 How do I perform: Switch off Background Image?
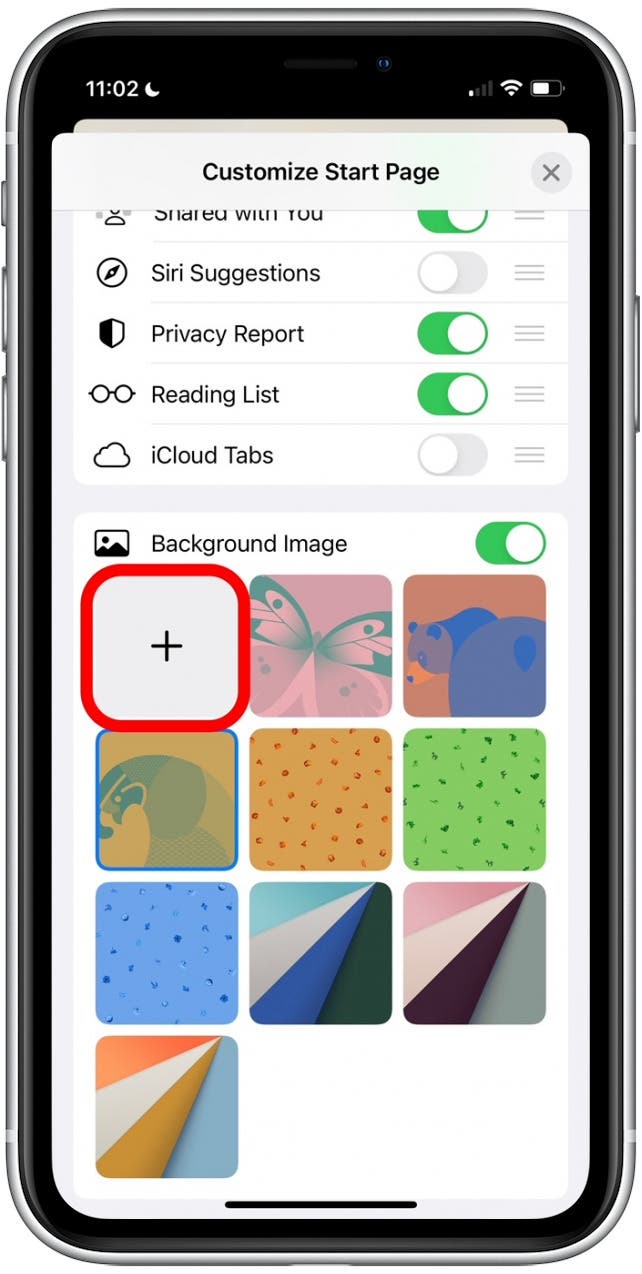click(510, 543)
